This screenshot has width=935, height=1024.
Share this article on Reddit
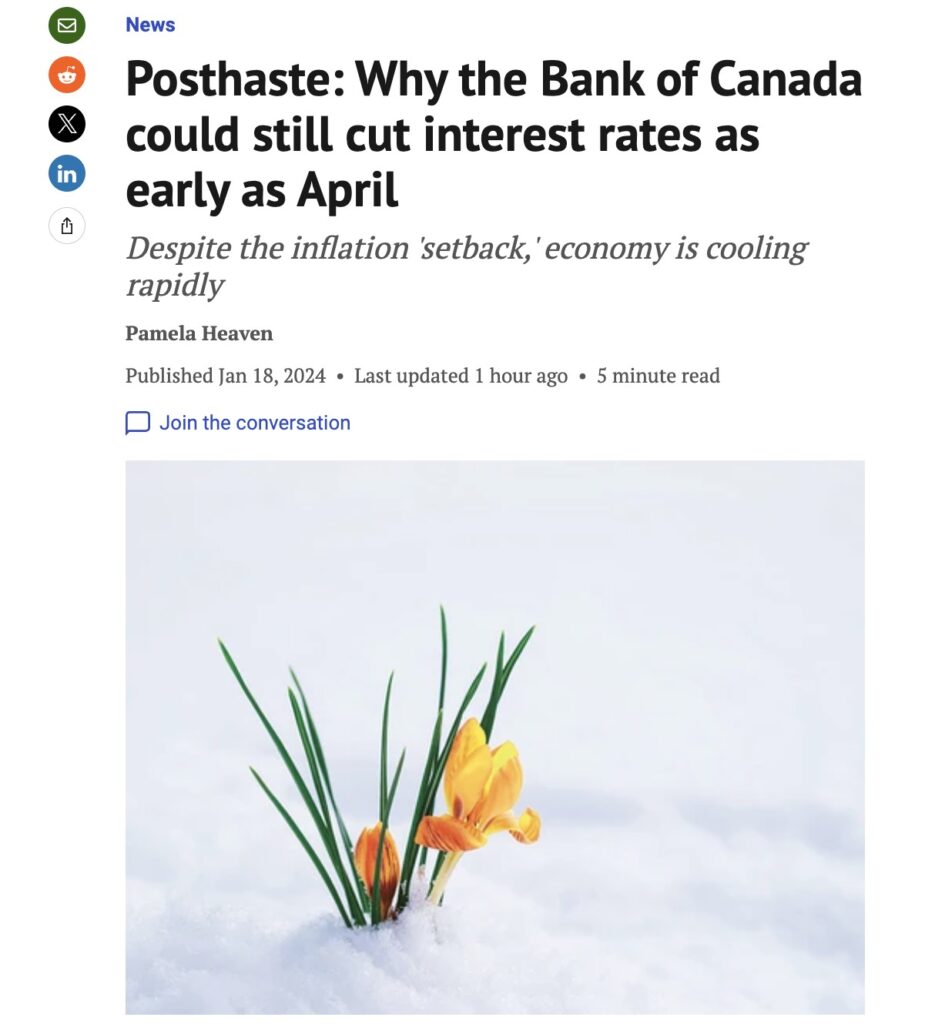[x=67, y=75]
